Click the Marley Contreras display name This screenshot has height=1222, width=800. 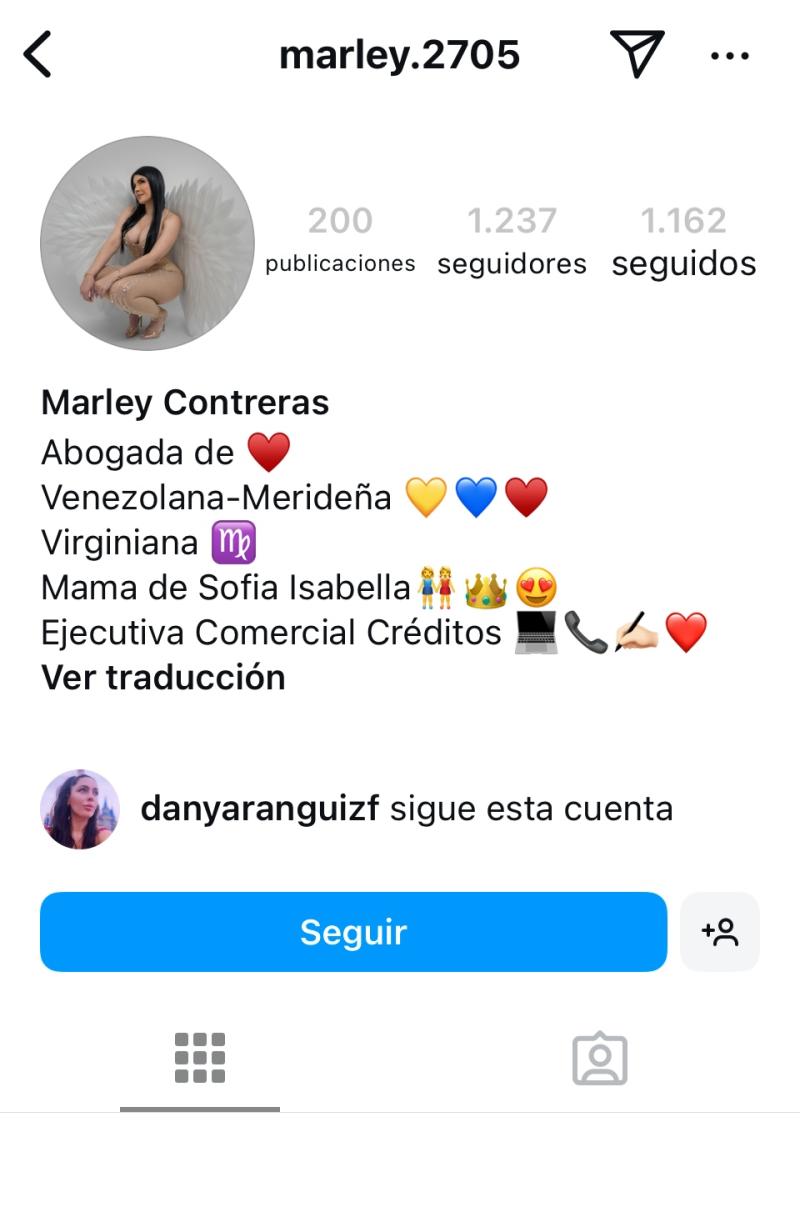[184, 402]
